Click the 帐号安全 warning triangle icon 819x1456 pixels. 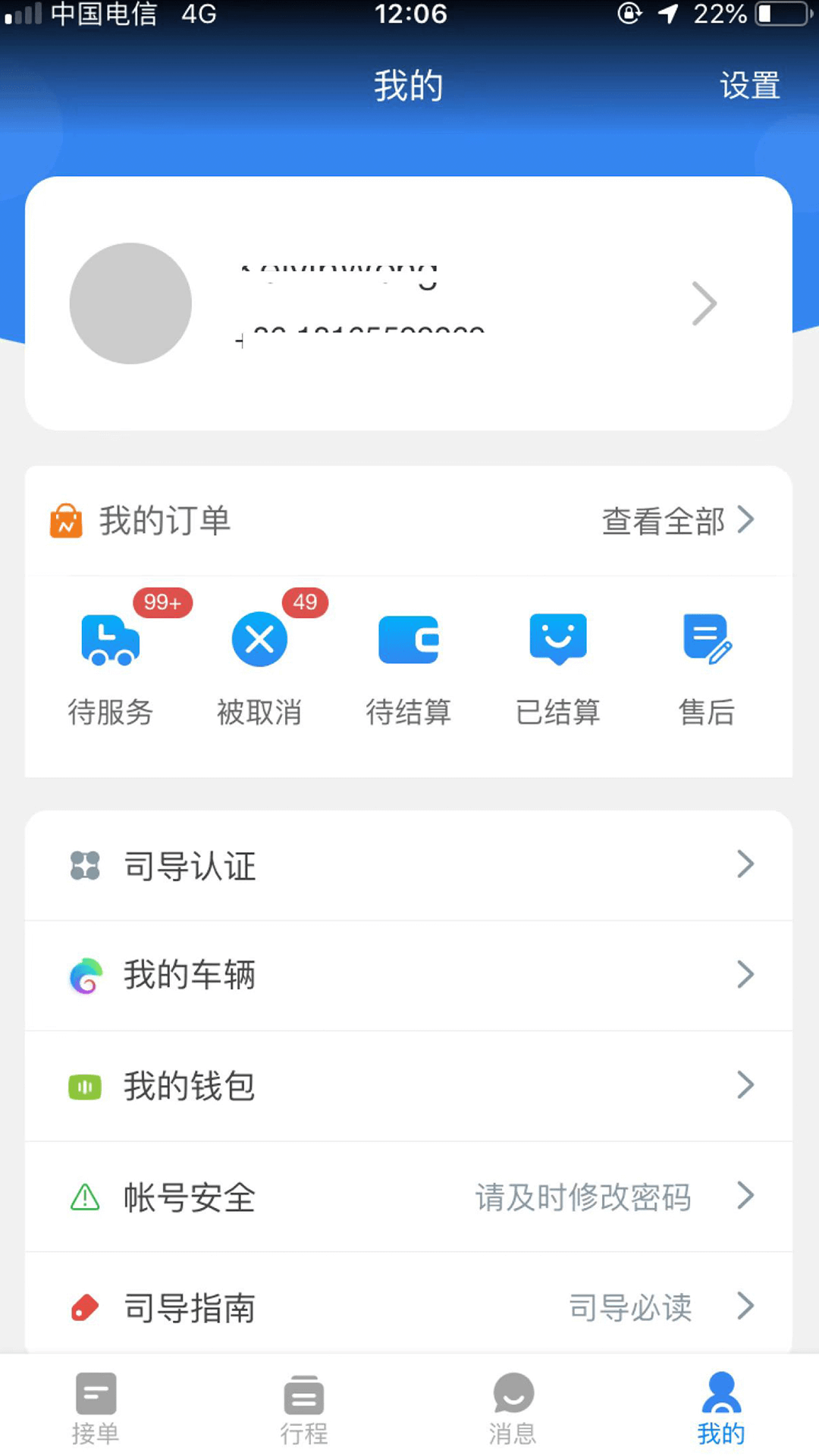pos(85,1197)
